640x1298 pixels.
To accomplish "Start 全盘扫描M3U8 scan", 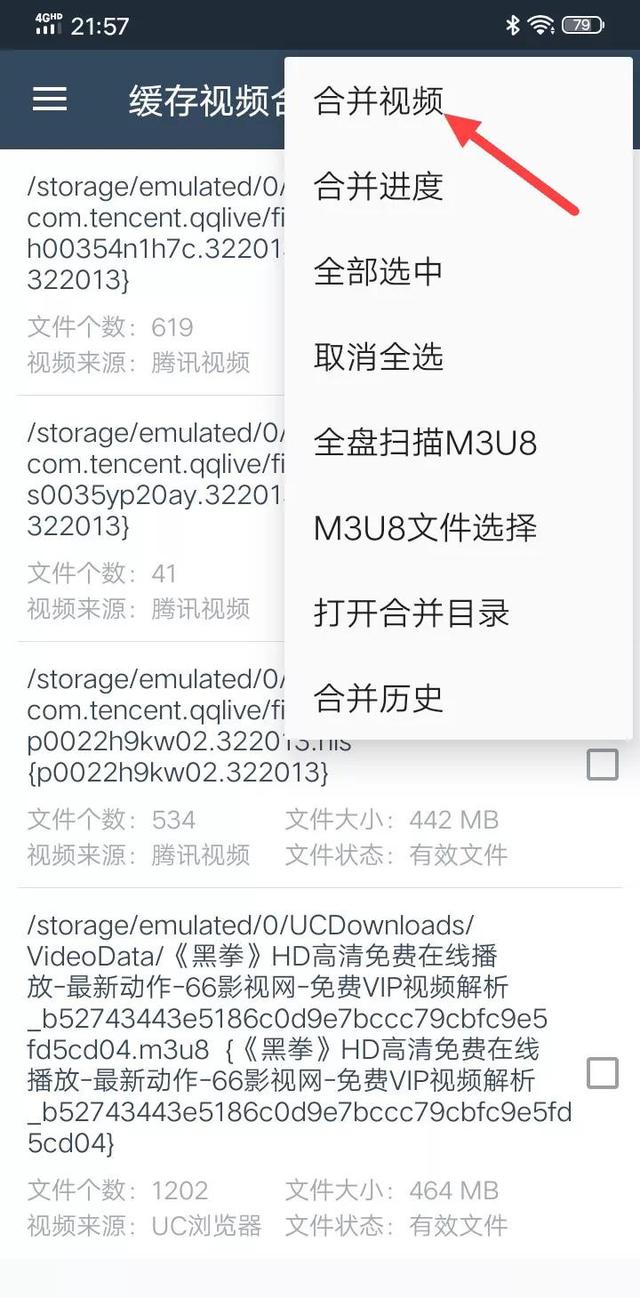I will pyautogui.click(x=459, y=442).
